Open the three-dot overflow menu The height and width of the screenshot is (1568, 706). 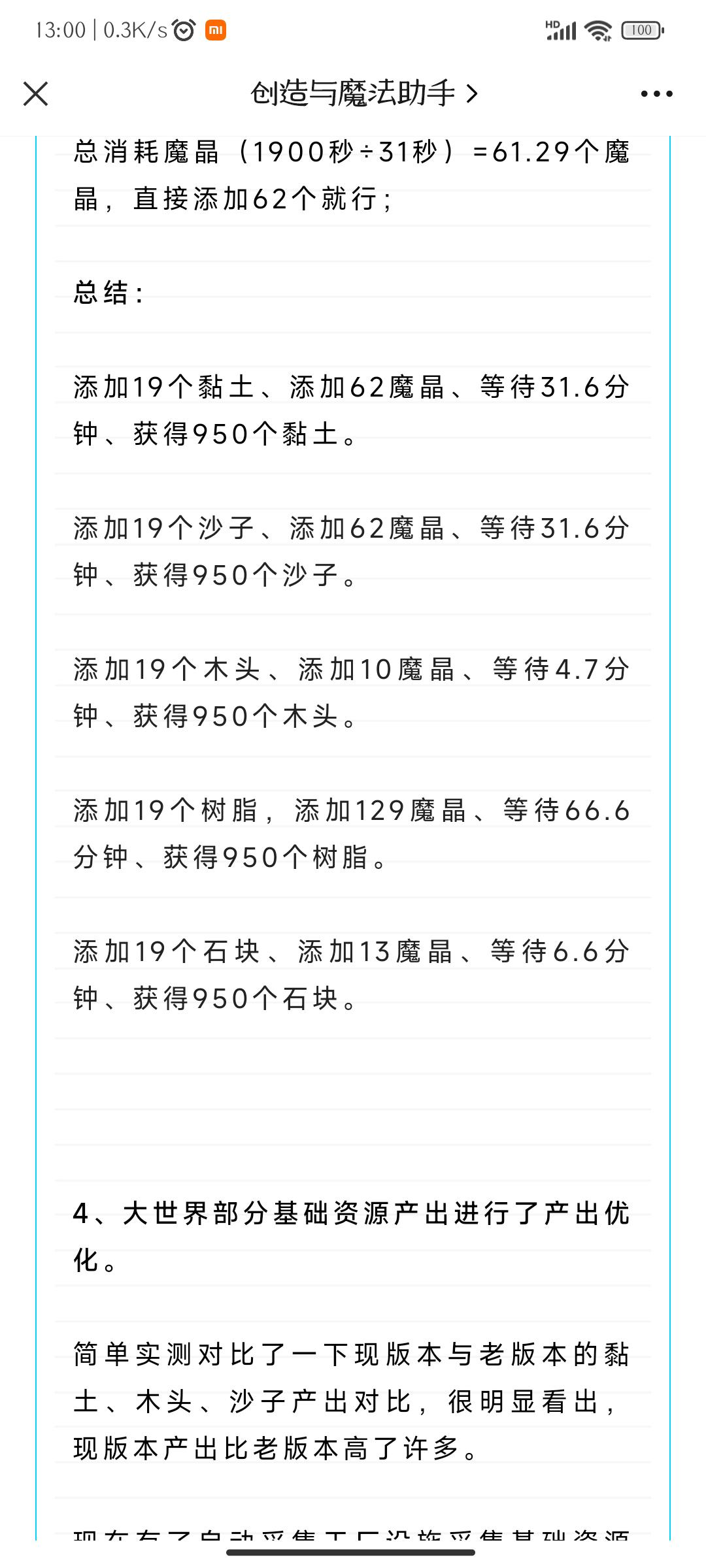pyautogui.click(x=656, y=94)
